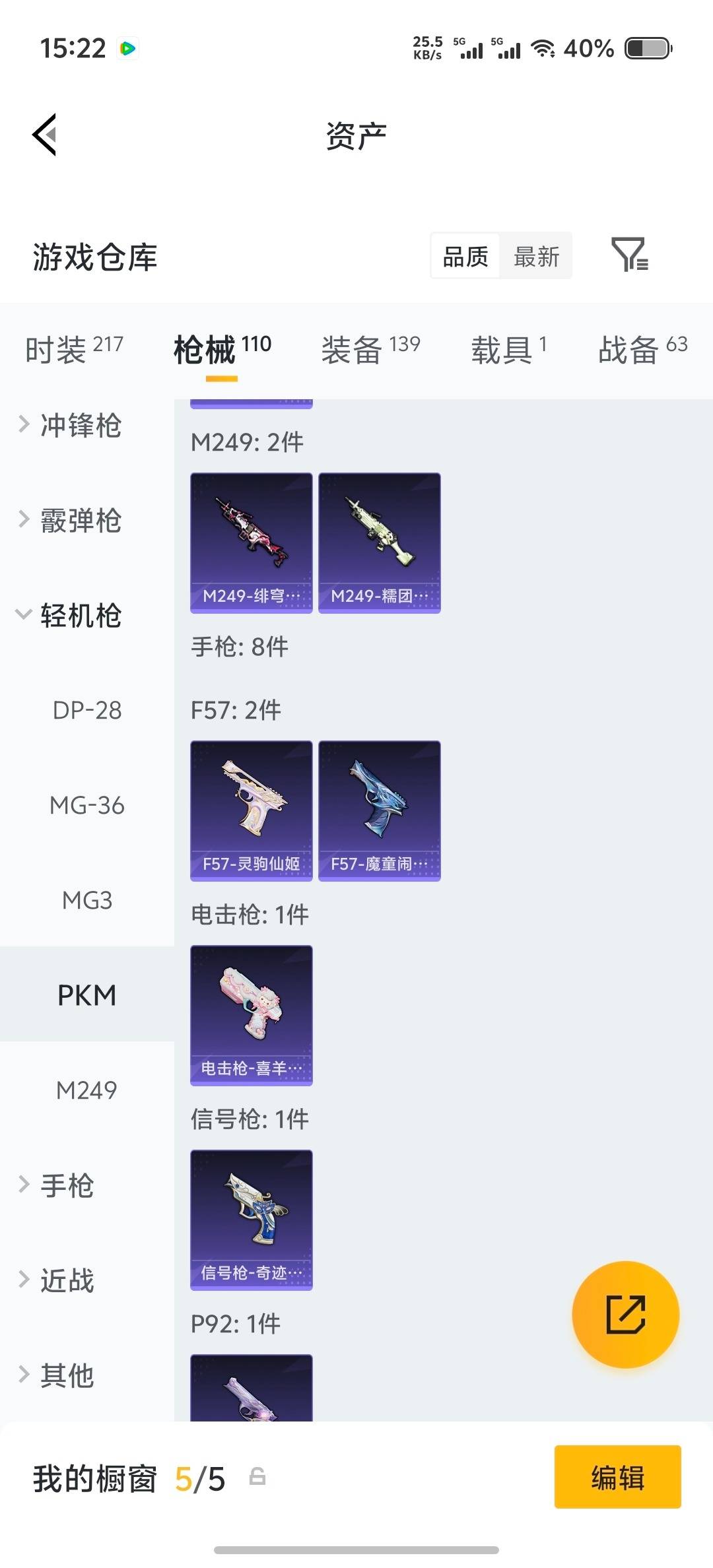Viewport: 713px width, 1568px height.
Task: Open the 电击枪-喜羊 item card
Action: (x=251, y=1015)
